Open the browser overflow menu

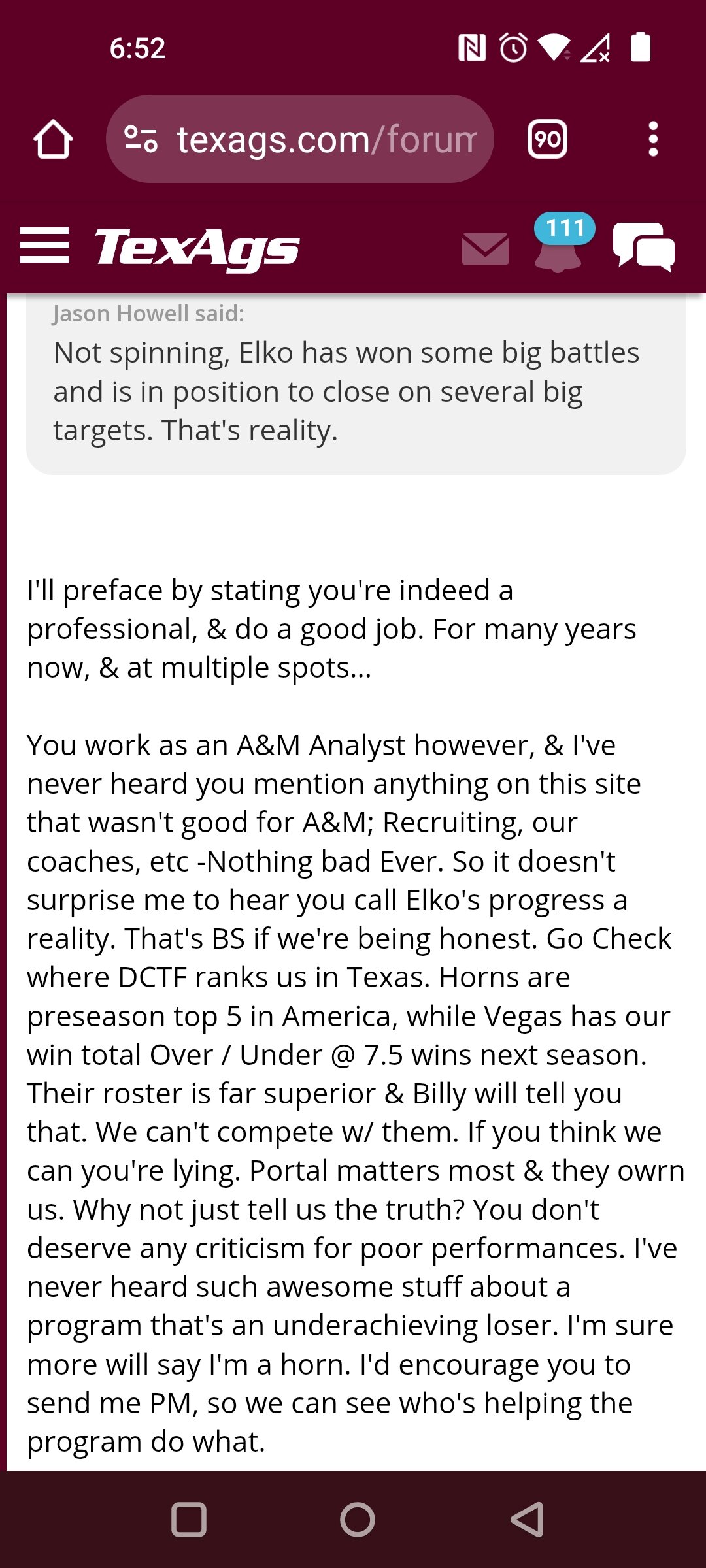click(652, 139)
